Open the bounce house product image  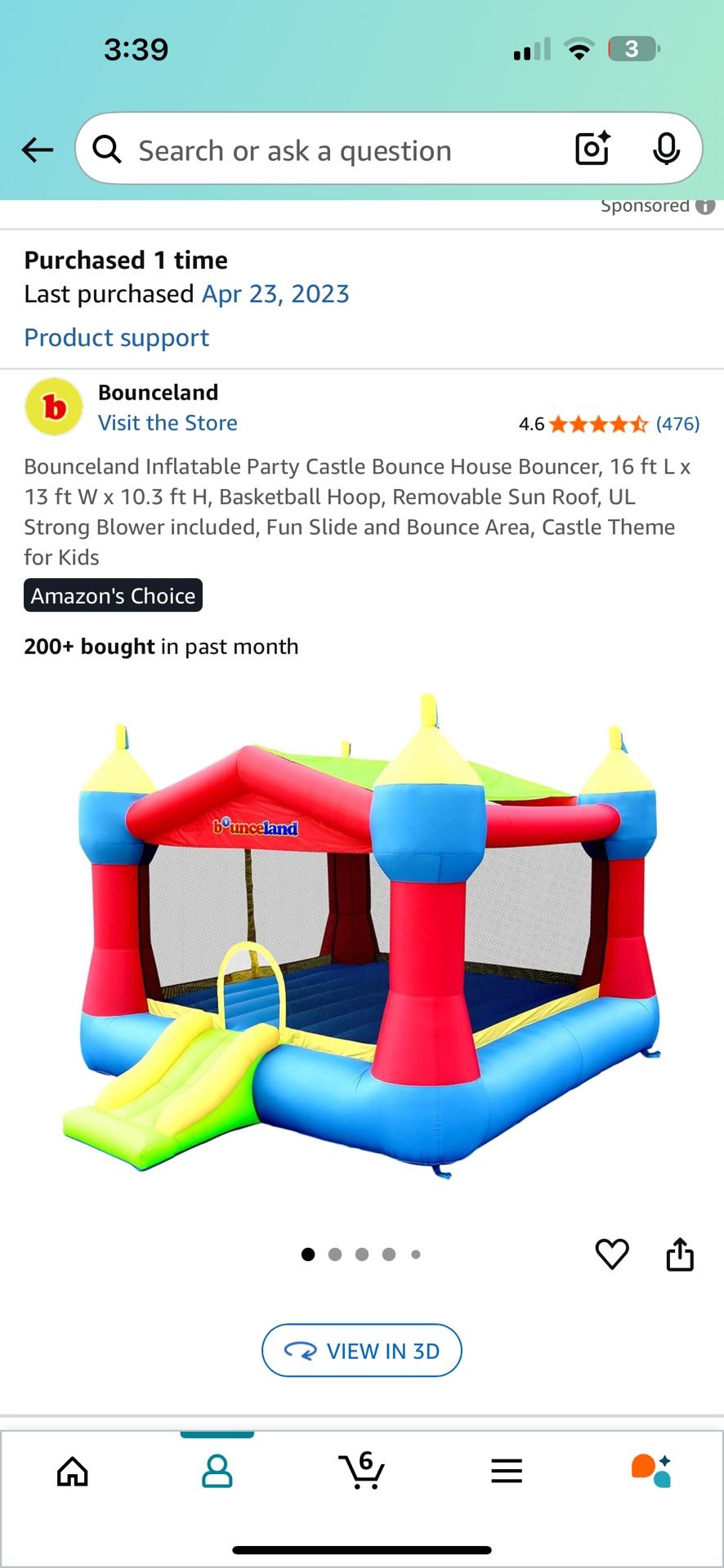tap(362, 936)
